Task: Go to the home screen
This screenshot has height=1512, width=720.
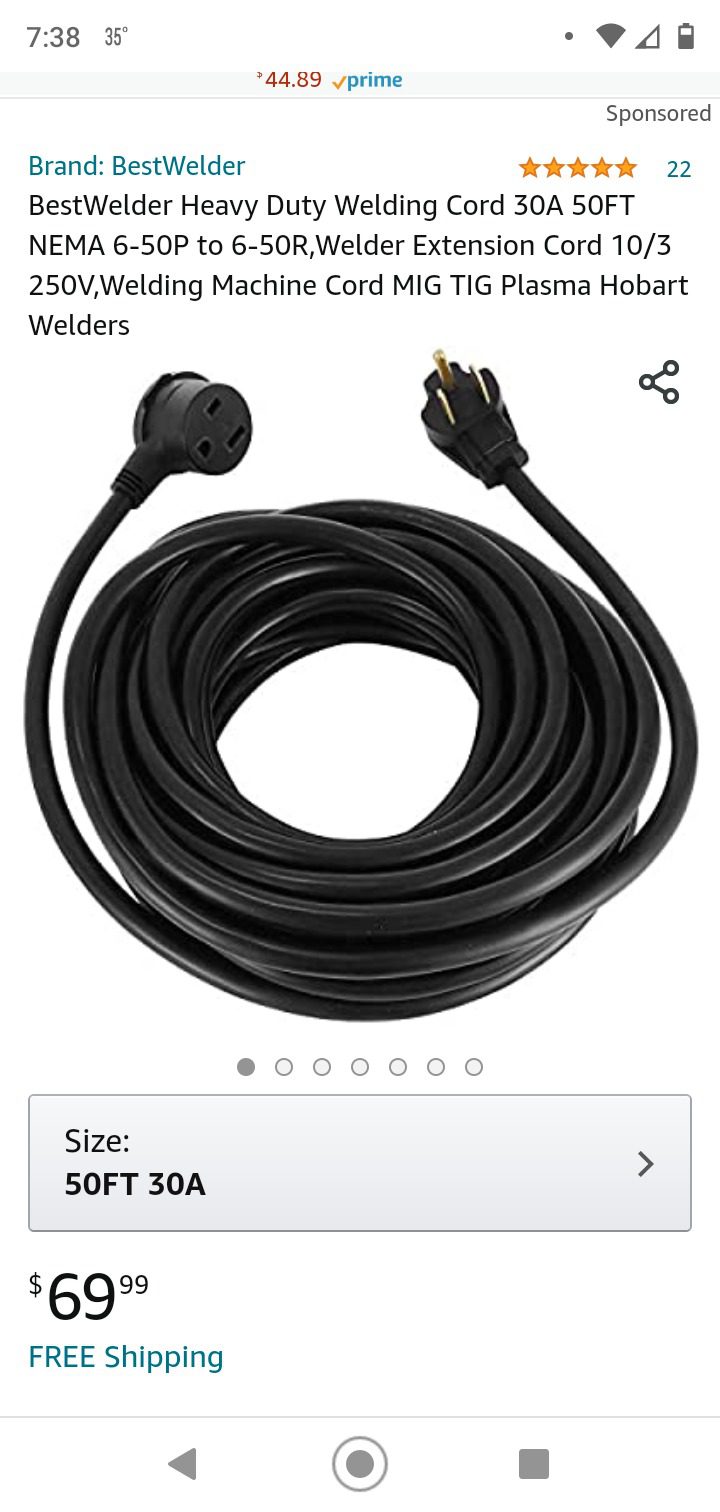Action: coord(360,1464)
